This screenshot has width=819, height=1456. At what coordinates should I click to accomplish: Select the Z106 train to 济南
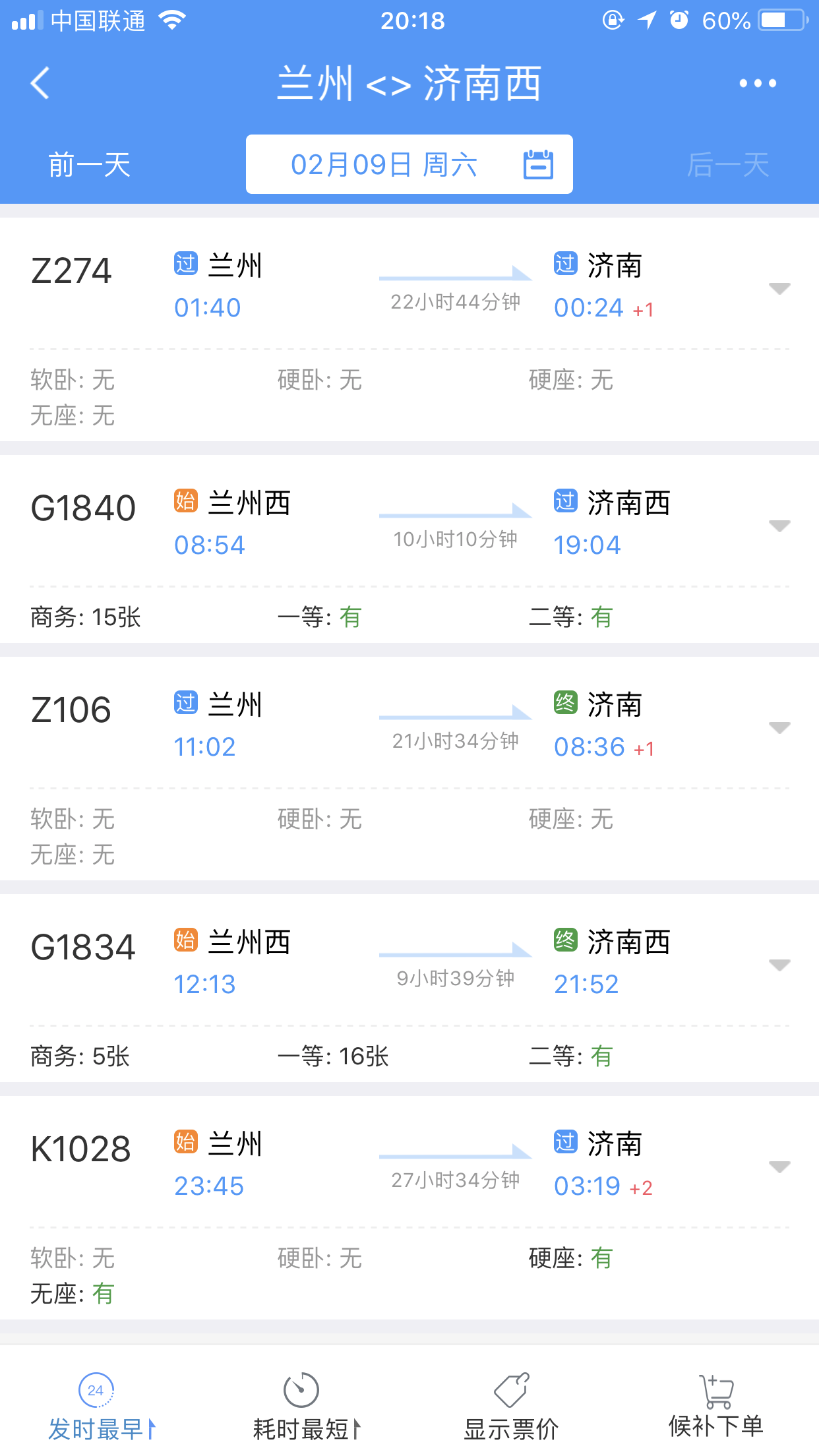409,768
